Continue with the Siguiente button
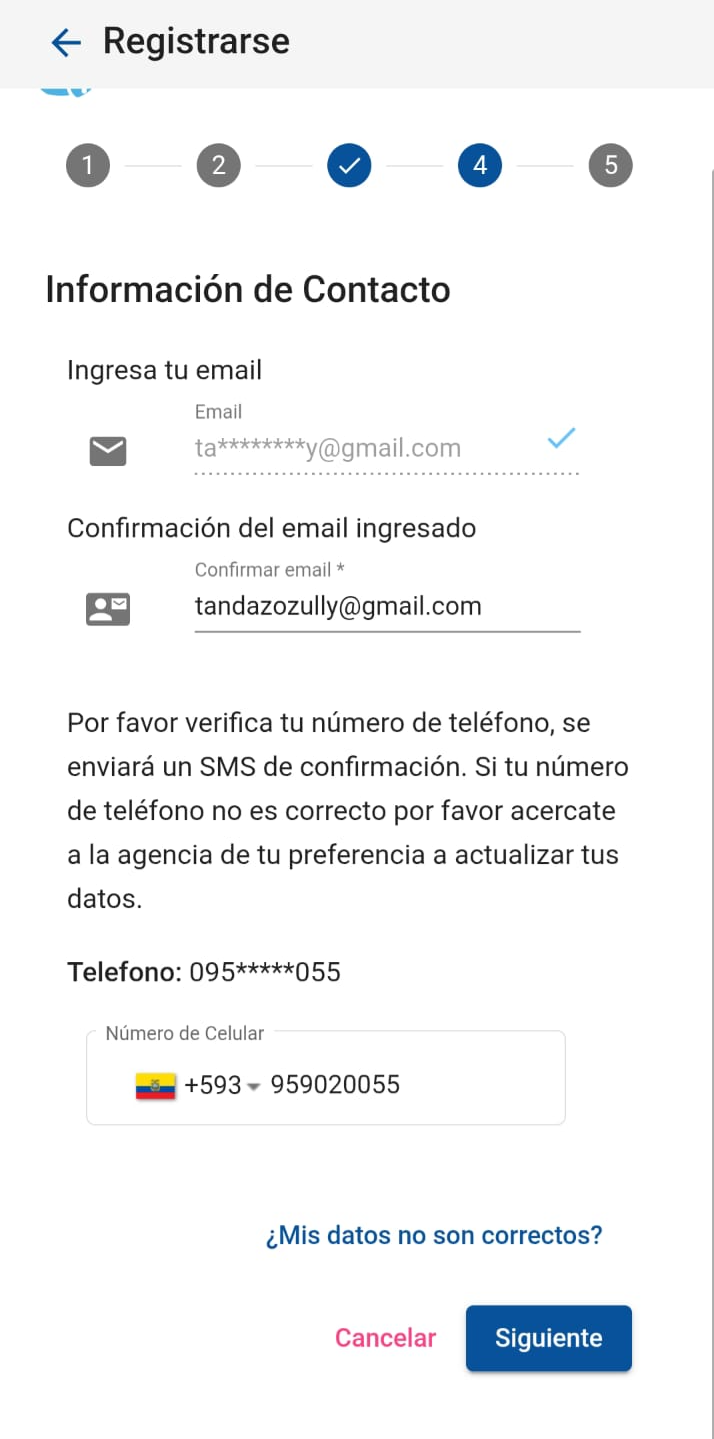This screenshot has width=714, height=1439. (548, 1338)
